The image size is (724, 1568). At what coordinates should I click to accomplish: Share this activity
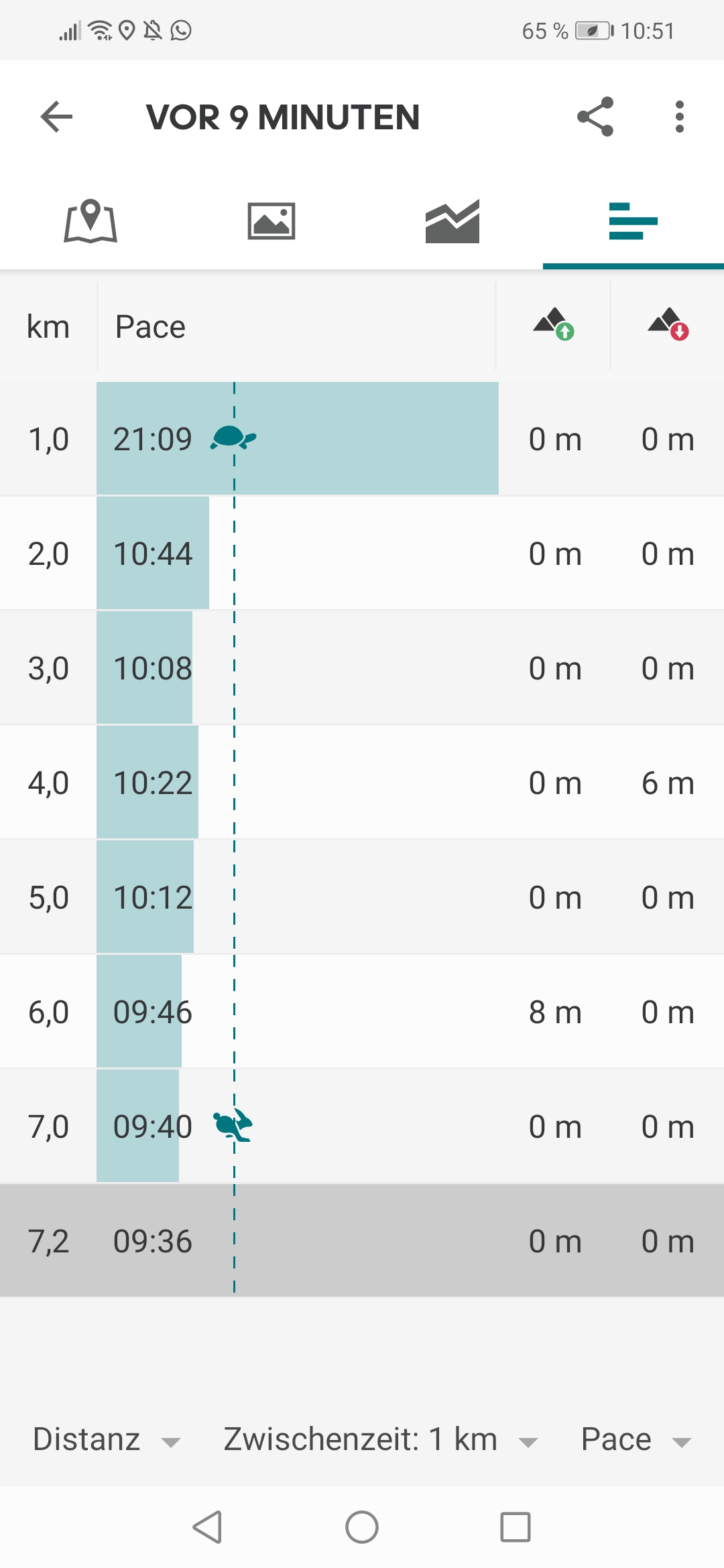(595, 117)
